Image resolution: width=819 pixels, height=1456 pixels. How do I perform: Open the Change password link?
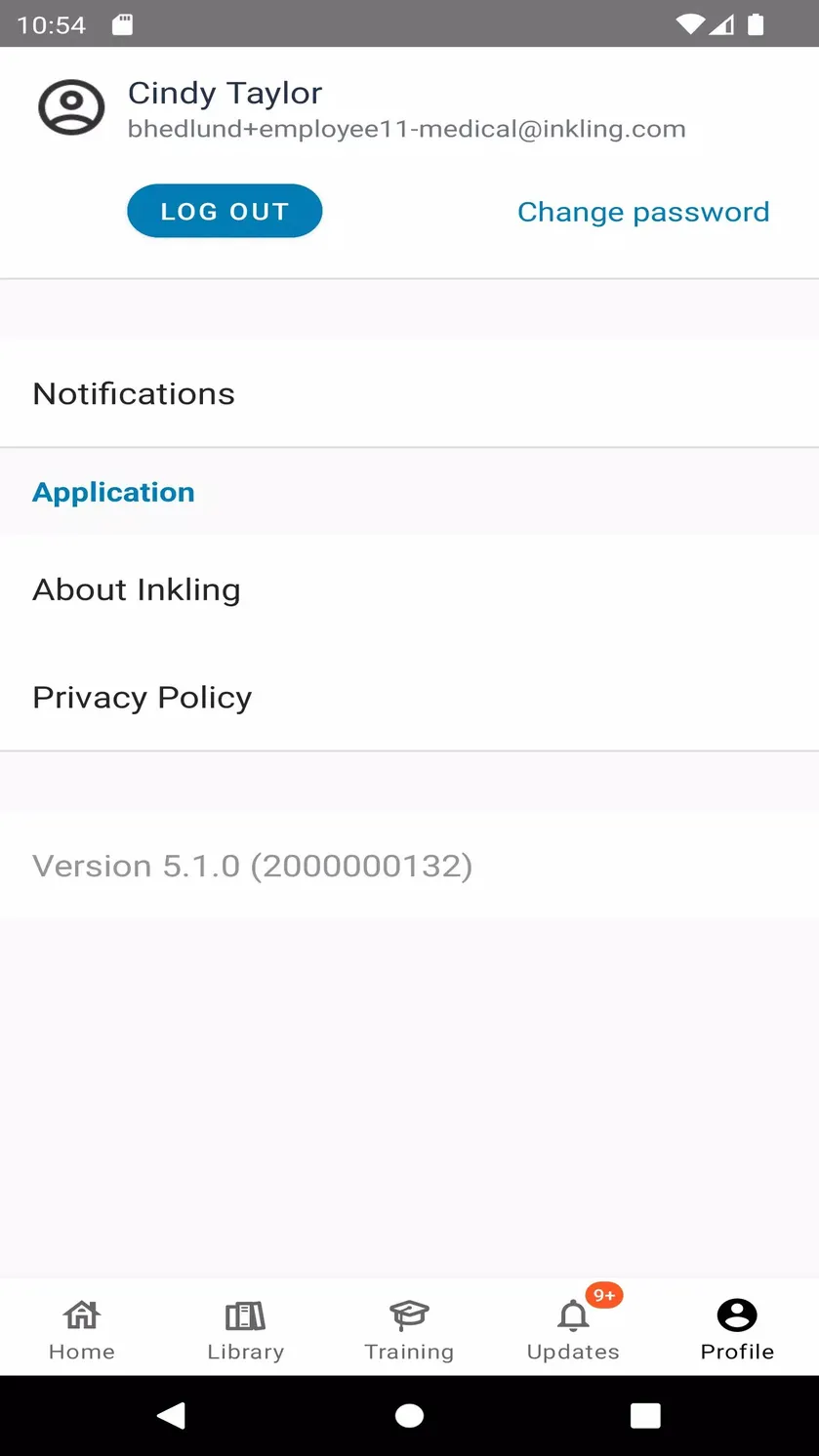(x=643, y=212)
